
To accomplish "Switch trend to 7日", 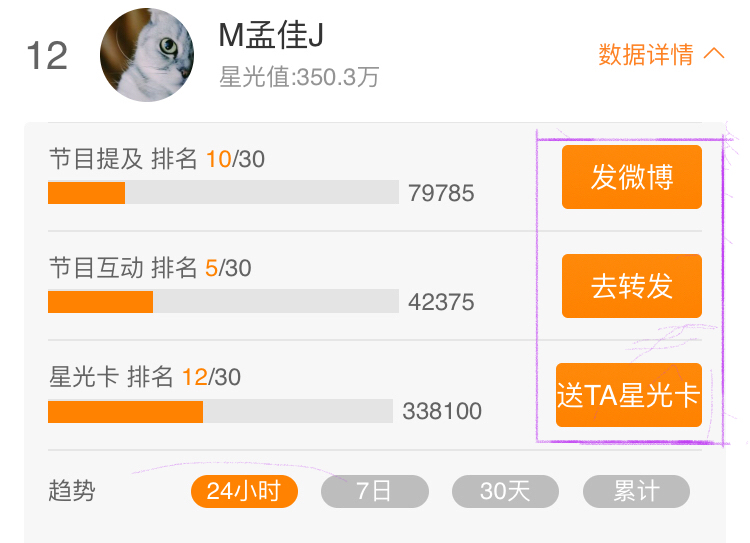I will [x=374, y=491].
